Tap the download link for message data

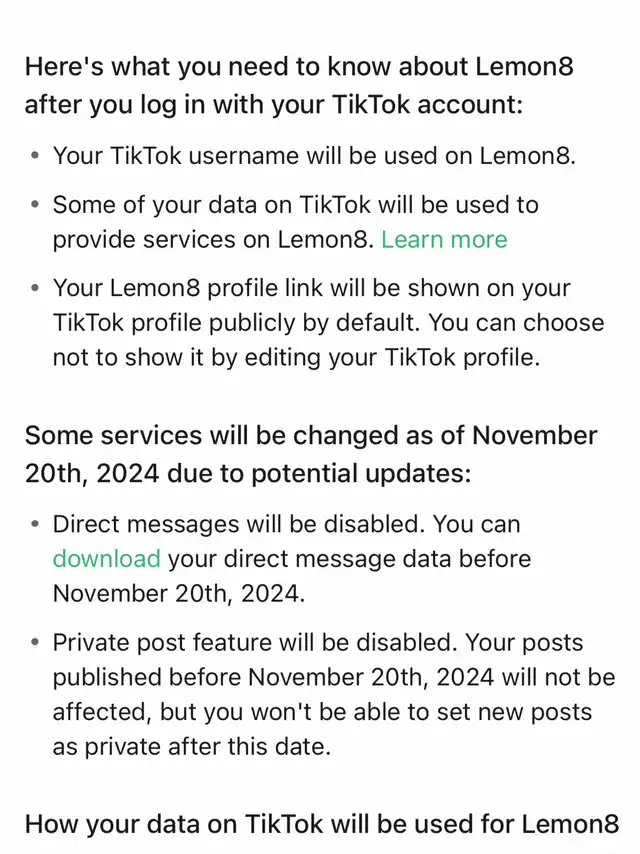(x=106, y=559)
